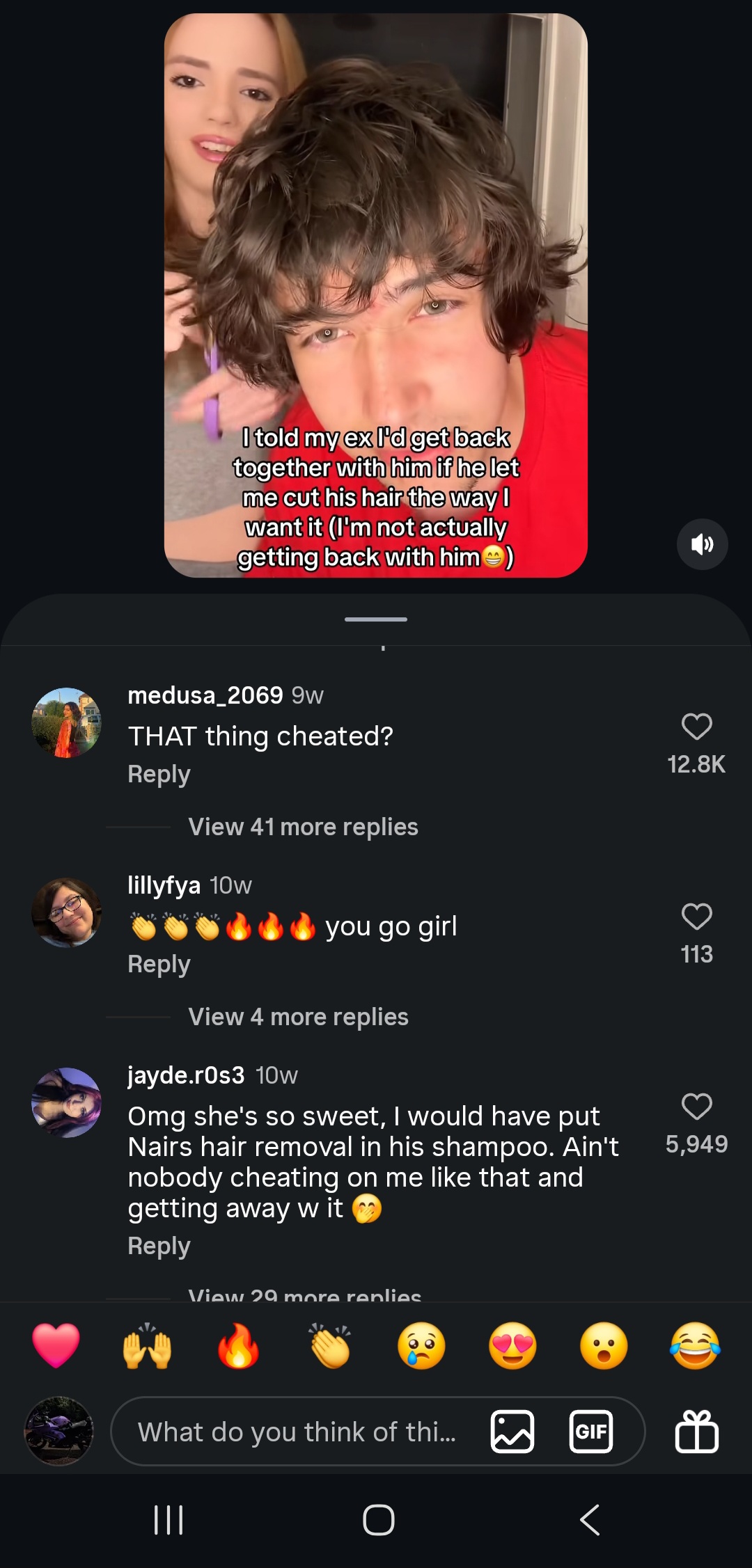Reply to lillyfya's comment
Viewport: 752px width, 1568px height.
159,965
